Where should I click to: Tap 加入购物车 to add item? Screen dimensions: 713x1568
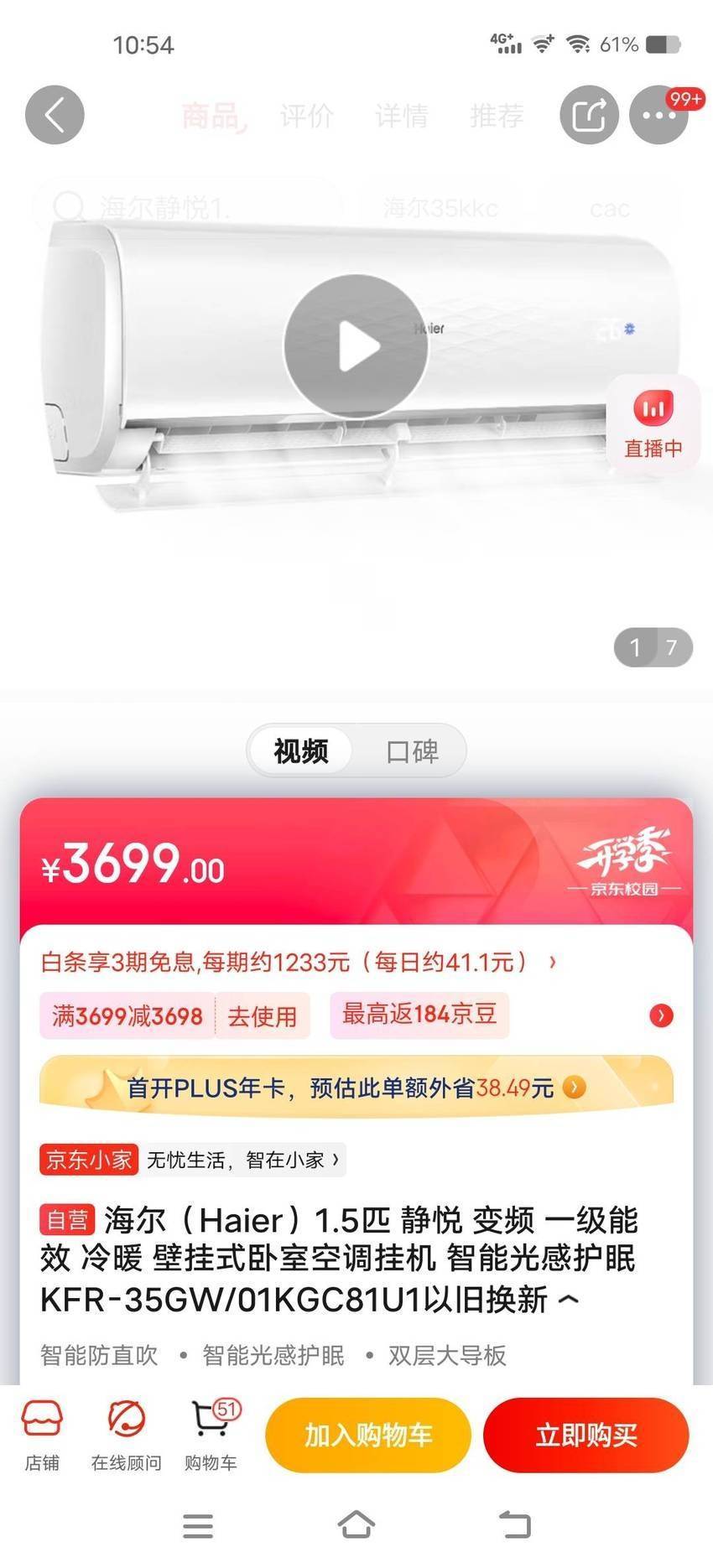tap(368, 1436)
